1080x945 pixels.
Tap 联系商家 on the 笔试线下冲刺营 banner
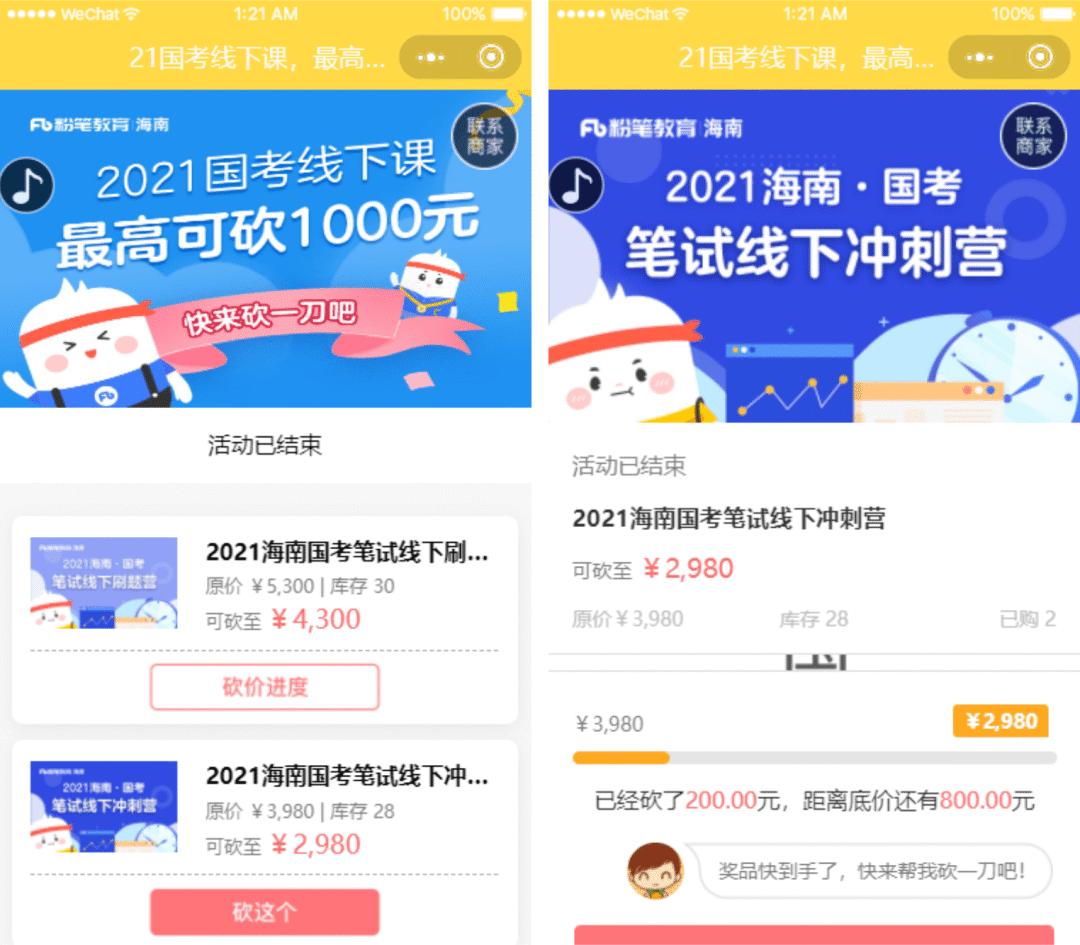click(x=1033, y=136)
